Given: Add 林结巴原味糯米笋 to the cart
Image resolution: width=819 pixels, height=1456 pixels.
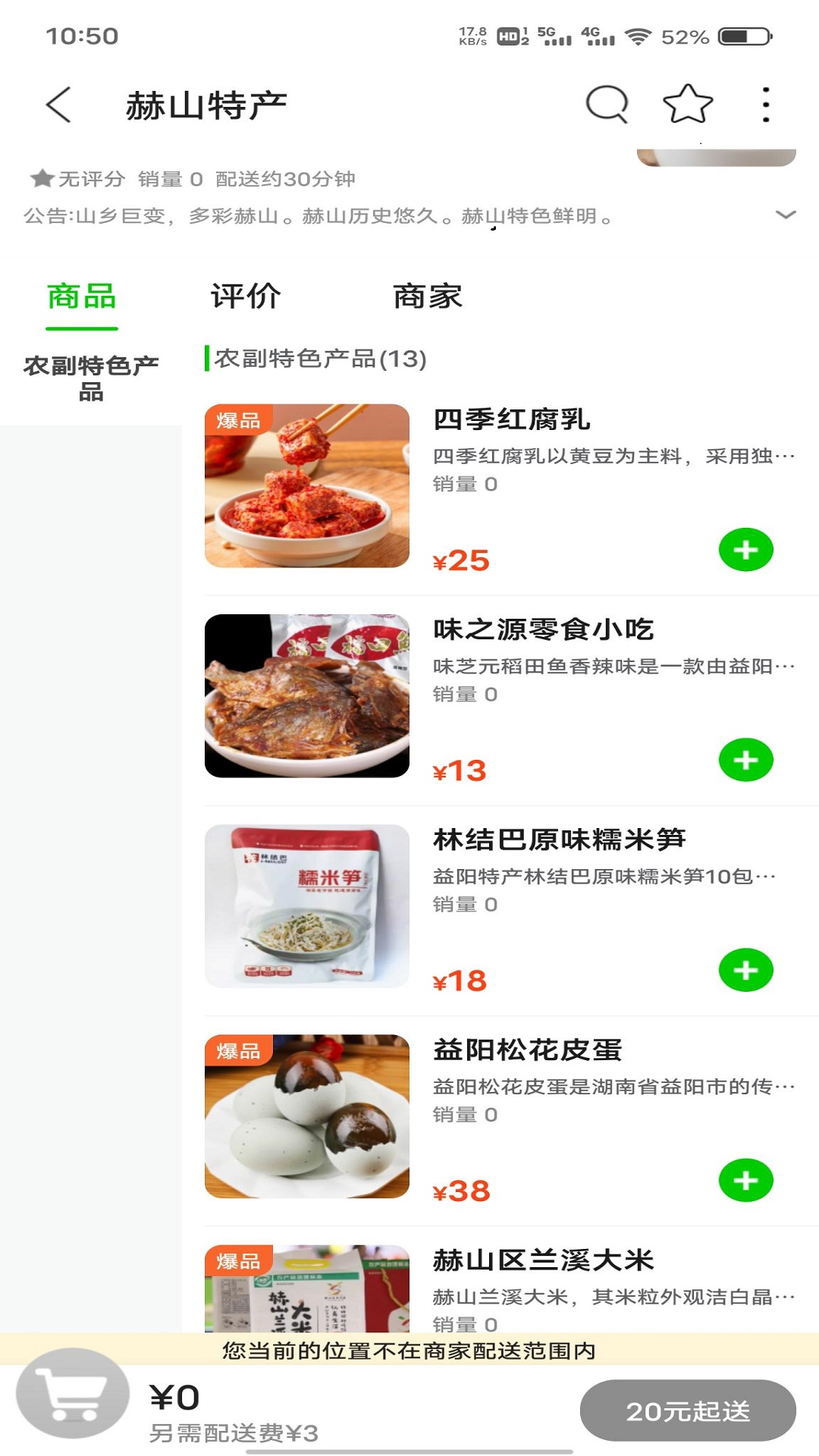Looking at the screenshot, I should 745,970.
